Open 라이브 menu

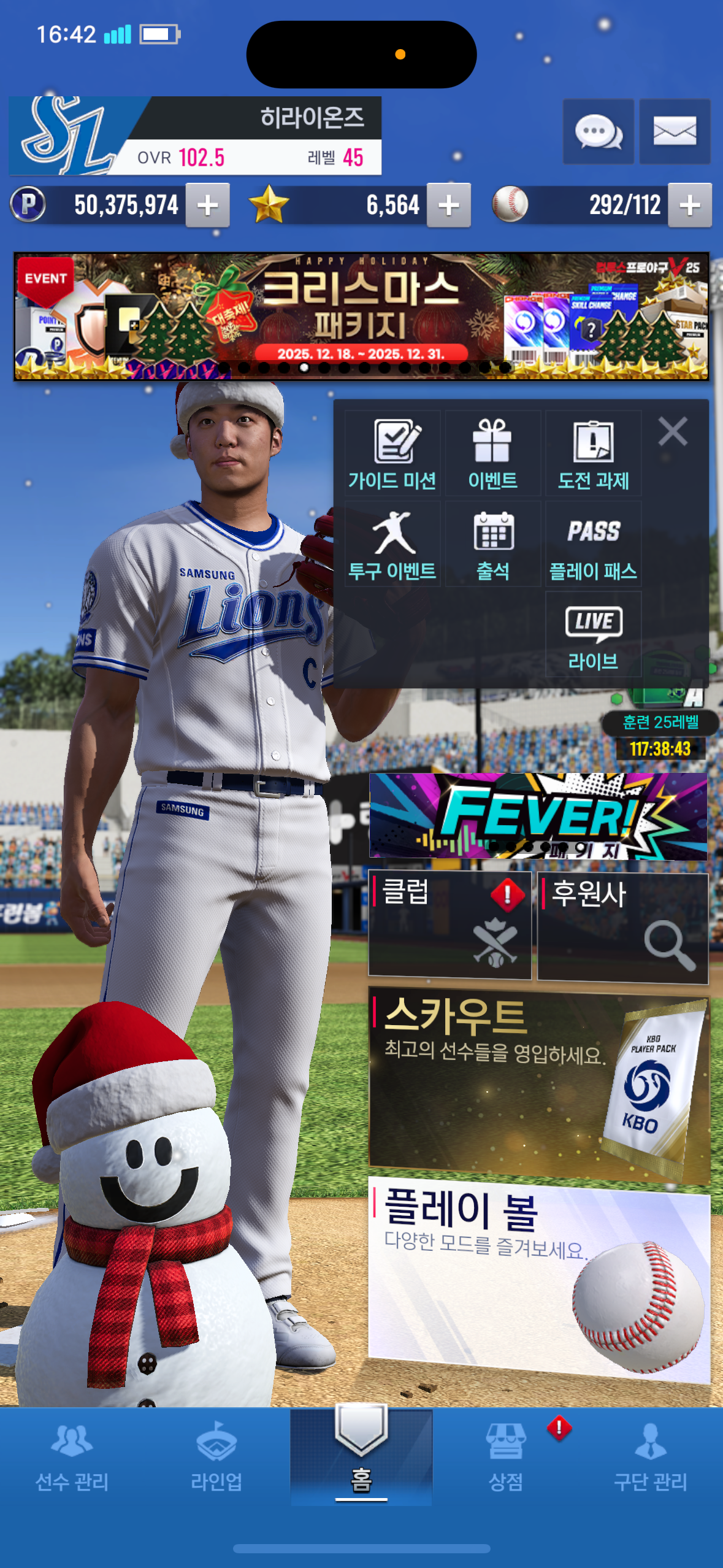(593, 635)
